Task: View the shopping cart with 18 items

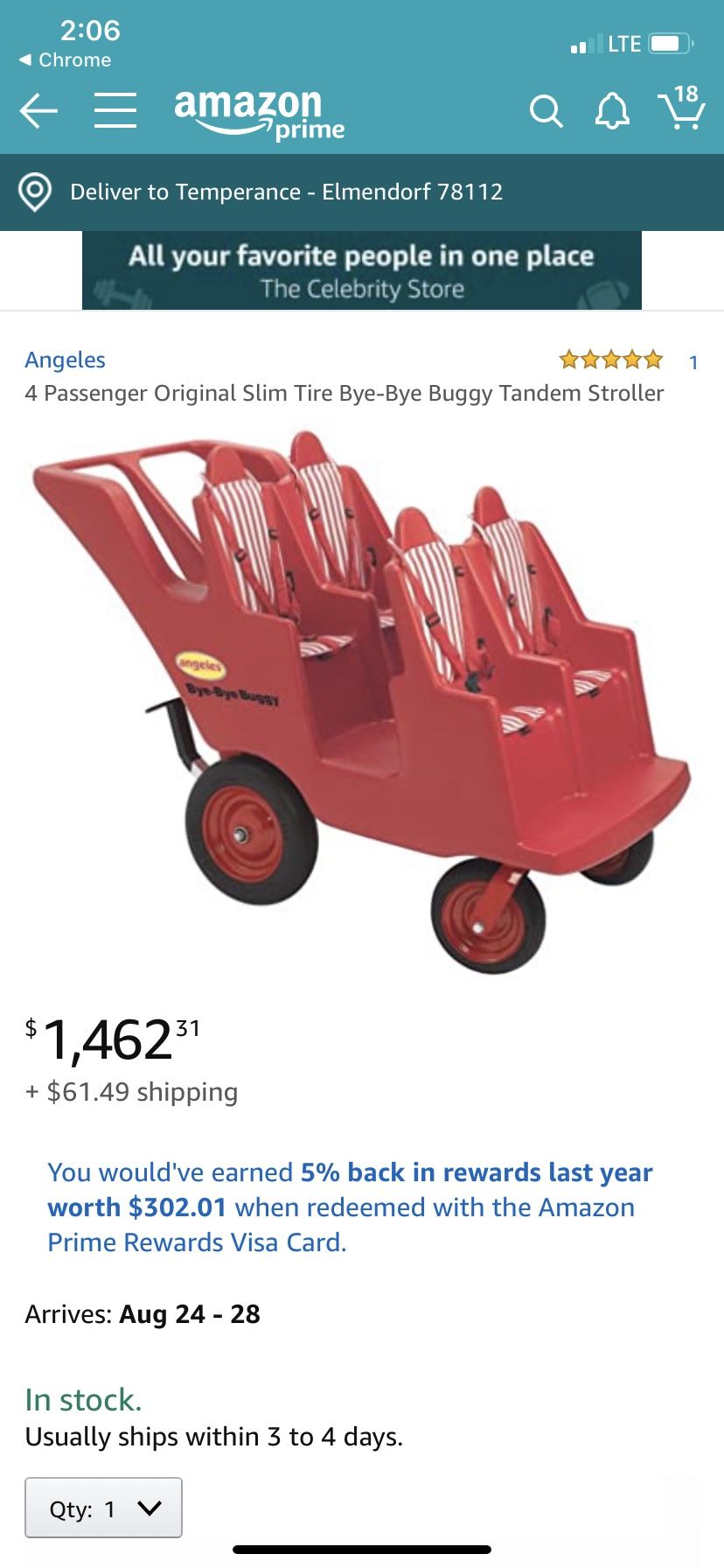Action: (682, 107)
